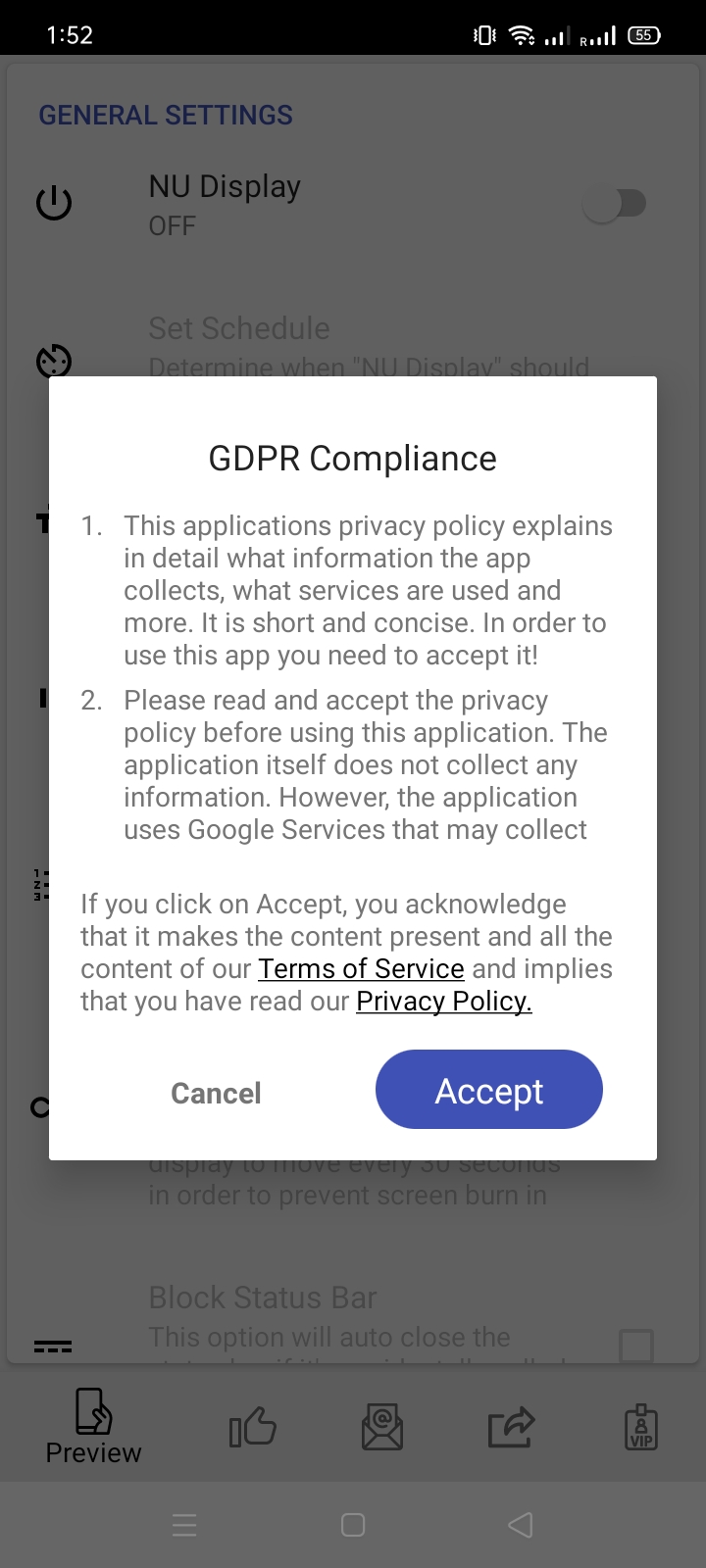Cancel the GDPR Compliance dialog
The width and height of the screenshot is (706, 1568).
[216, 1093]
